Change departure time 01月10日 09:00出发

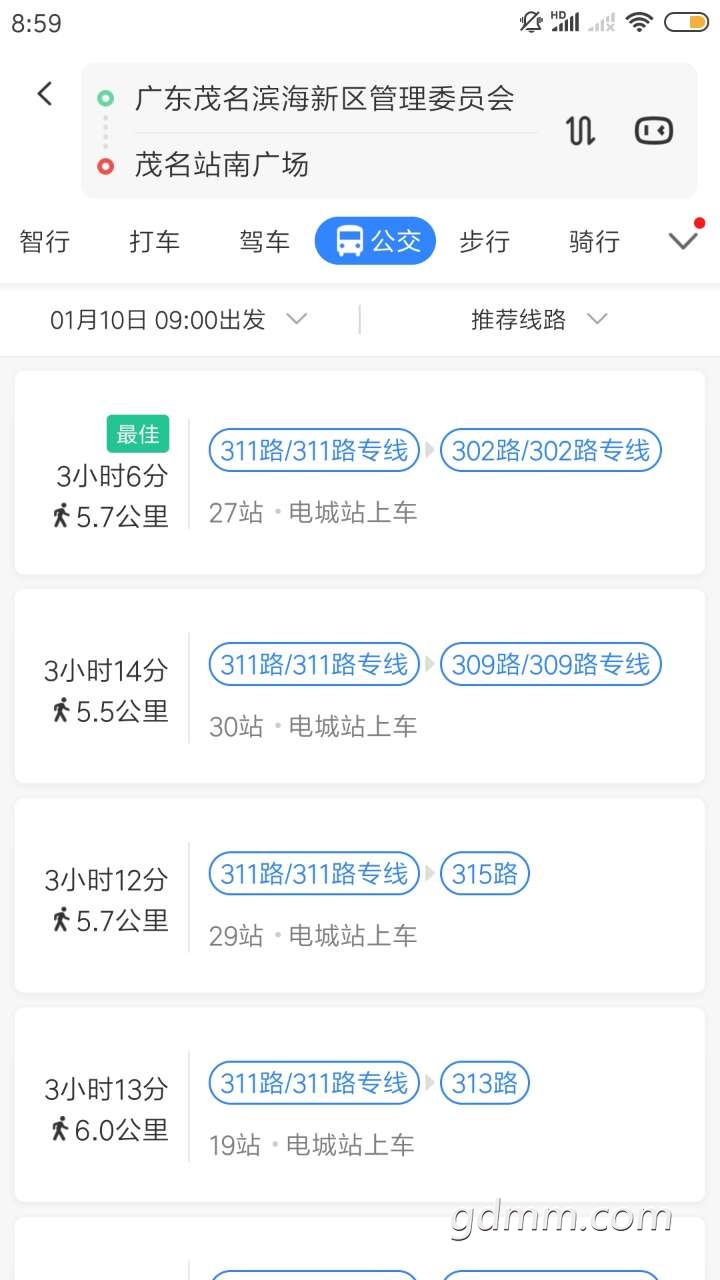click(x=178, y=320)
